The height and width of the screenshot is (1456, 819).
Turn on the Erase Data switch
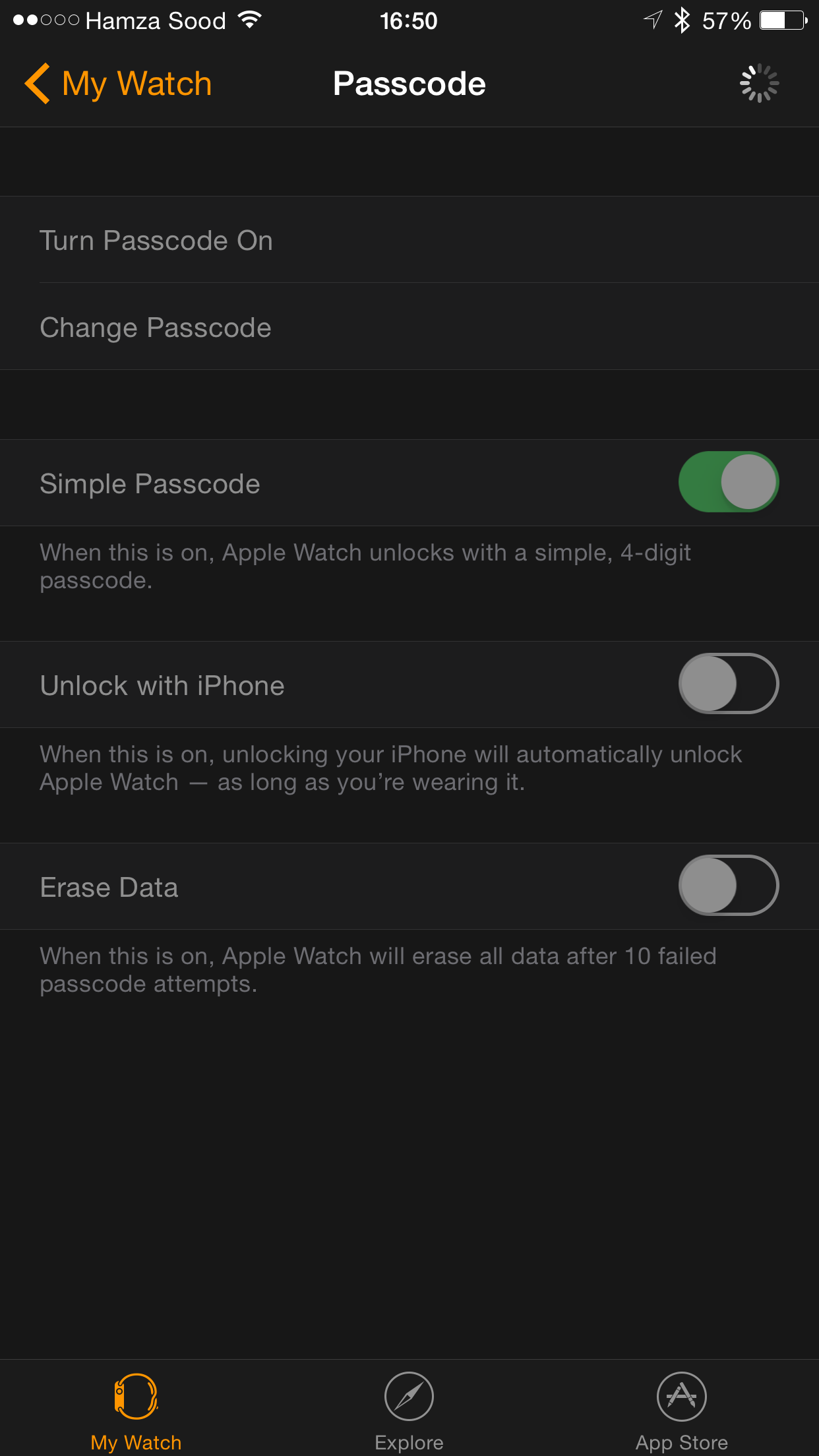(729, 886)
